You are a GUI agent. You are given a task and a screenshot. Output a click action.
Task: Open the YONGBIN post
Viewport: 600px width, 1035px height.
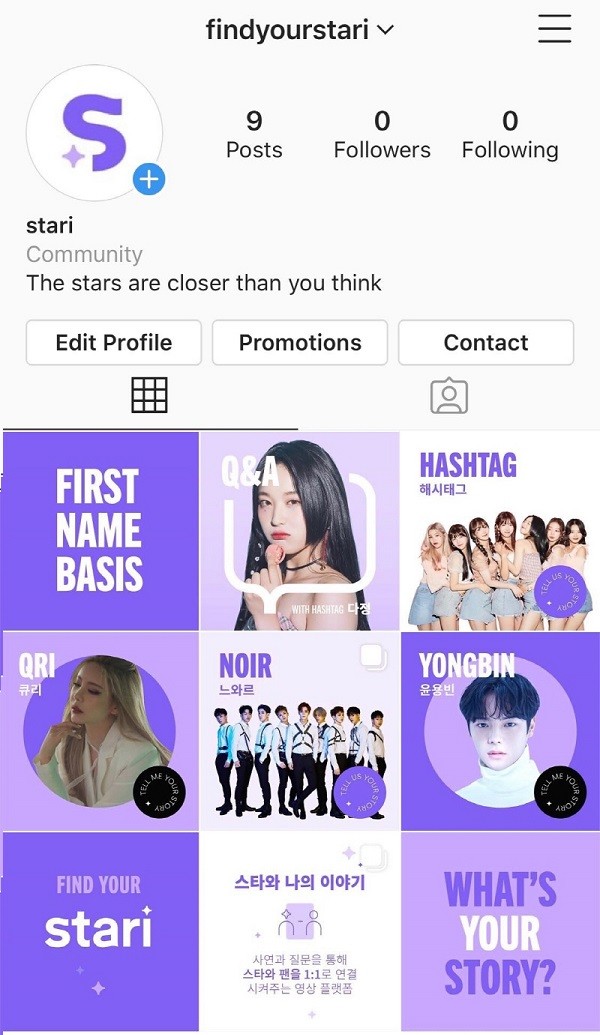coord(500,731)
